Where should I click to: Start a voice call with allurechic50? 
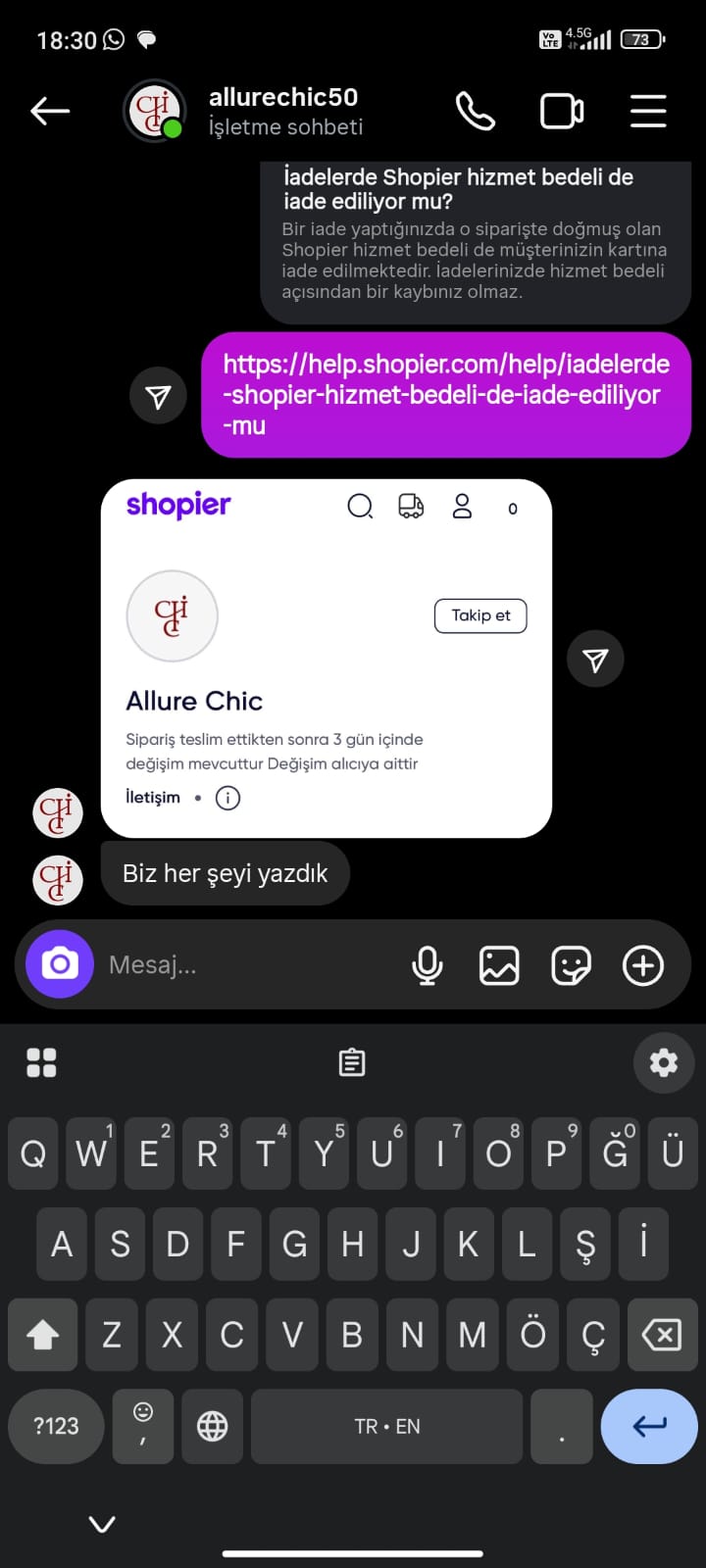pos(476,112)
